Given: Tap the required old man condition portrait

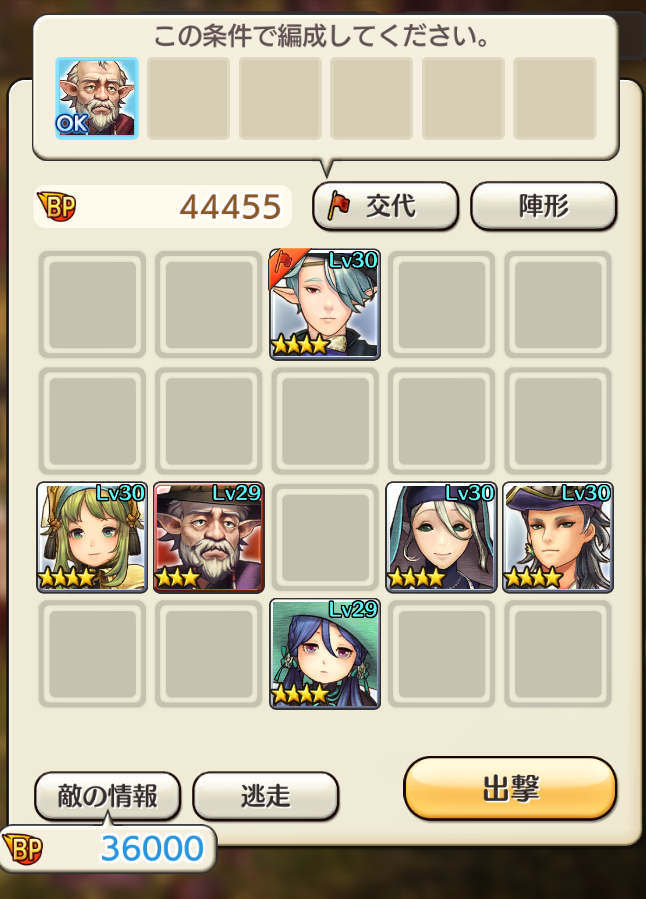Looking at the screenshot, I should click(97, 97).
